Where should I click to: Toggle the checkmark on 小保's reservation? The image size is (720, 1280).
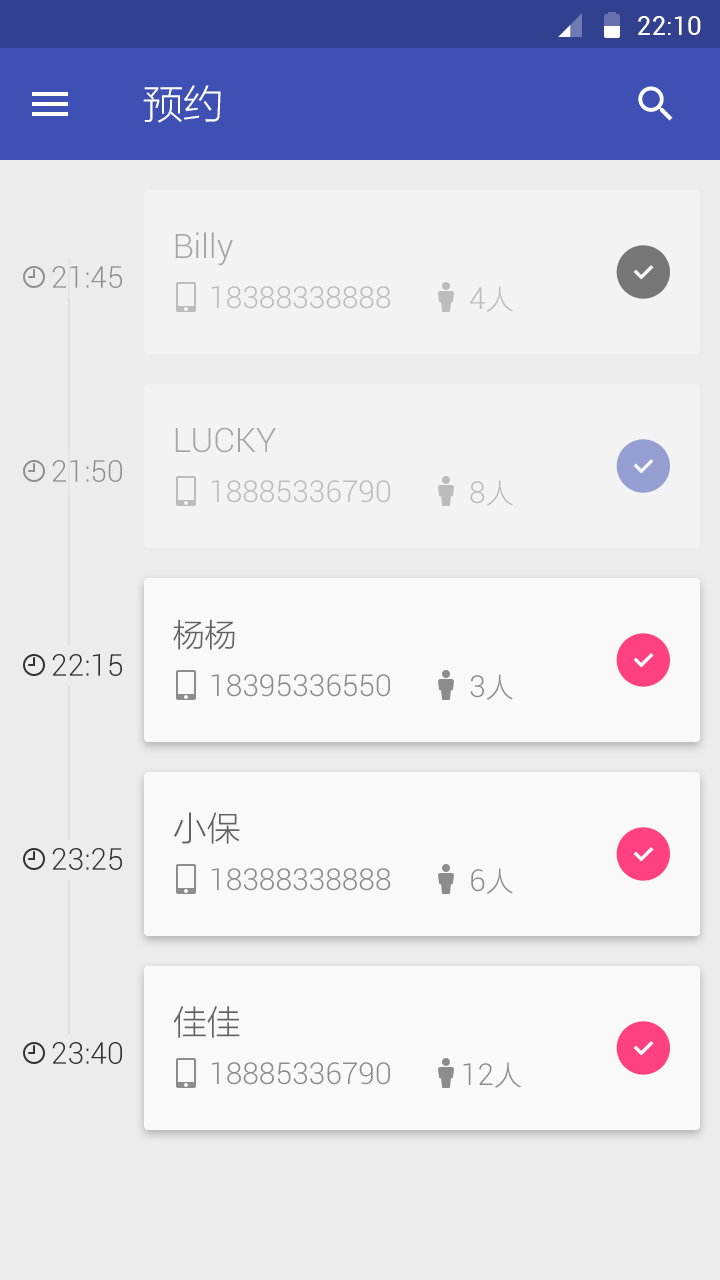coord(643,854)
